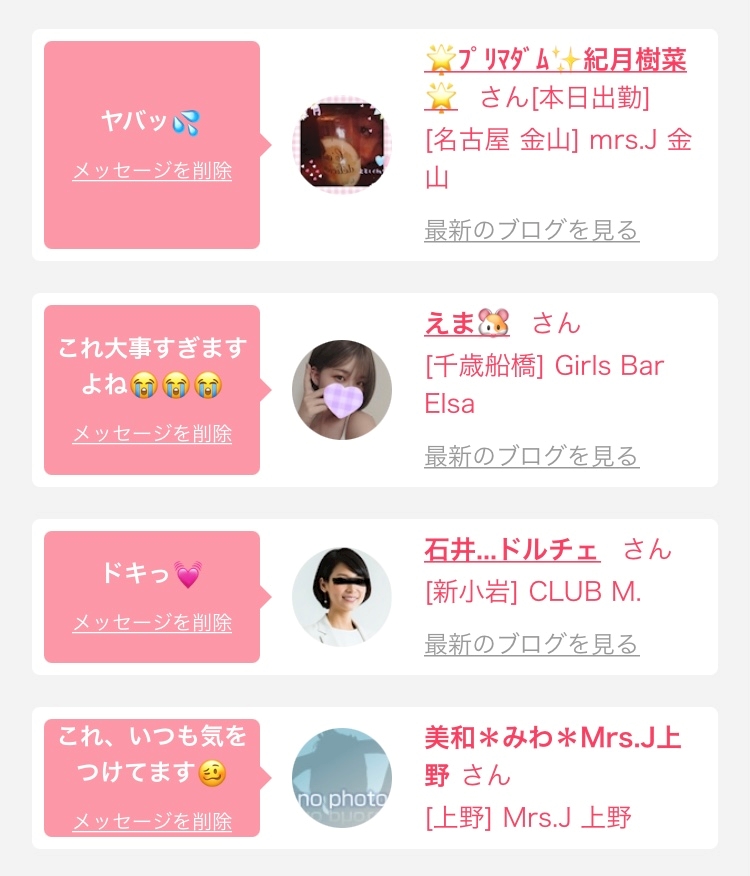Screen dimensions: 750x876
Task: View latest blog for えま
Action: (531, 457)
